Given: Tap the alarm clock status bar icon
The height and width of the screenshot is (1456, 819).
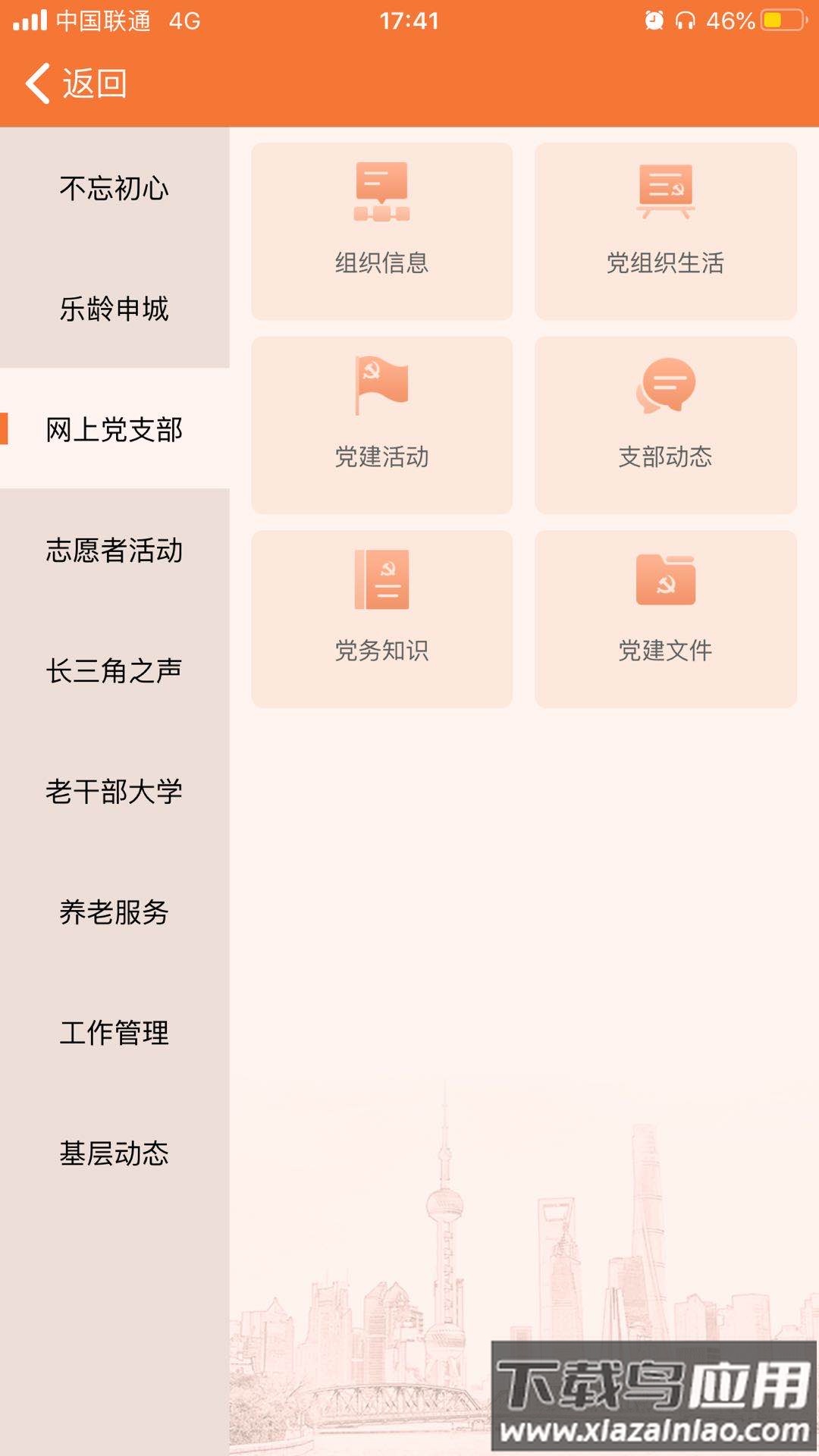Looking at the screenshot, I should click(x=654, y=20).
